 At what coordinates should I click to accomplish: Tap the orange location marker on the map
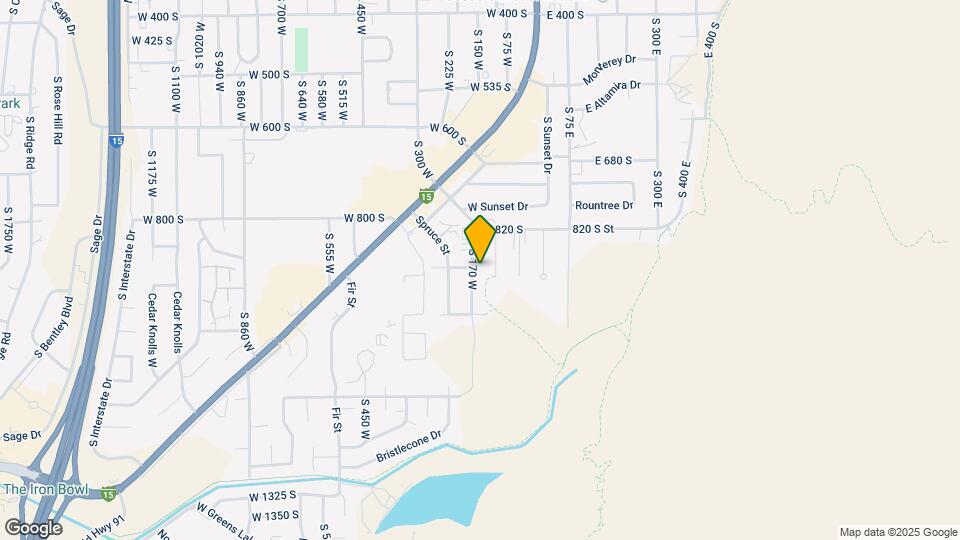tap(480, 240)
